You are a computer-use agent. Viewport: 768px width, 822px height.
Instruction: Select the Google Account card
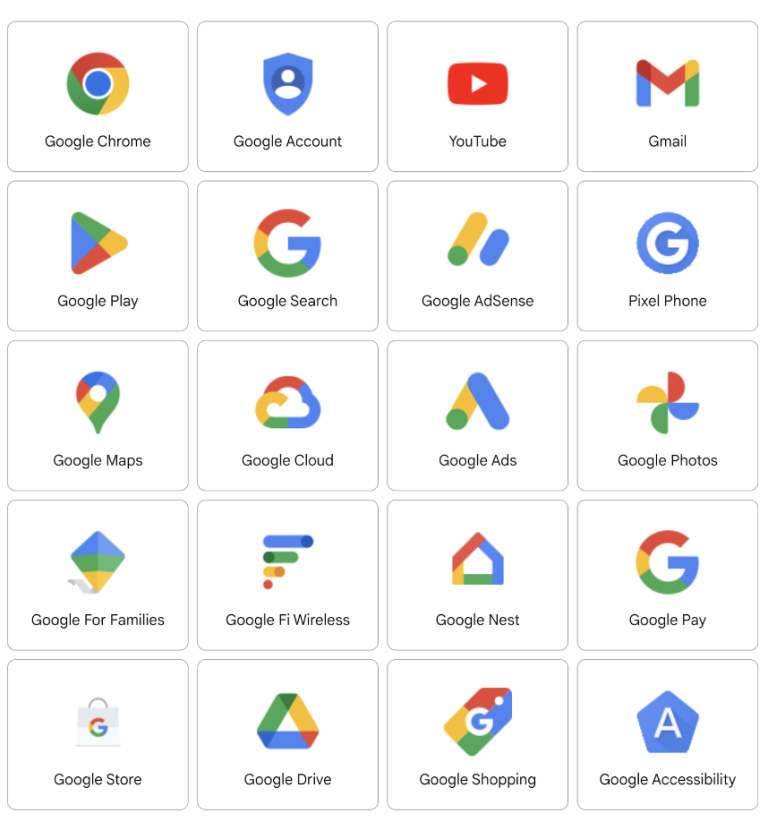[288, 97]
